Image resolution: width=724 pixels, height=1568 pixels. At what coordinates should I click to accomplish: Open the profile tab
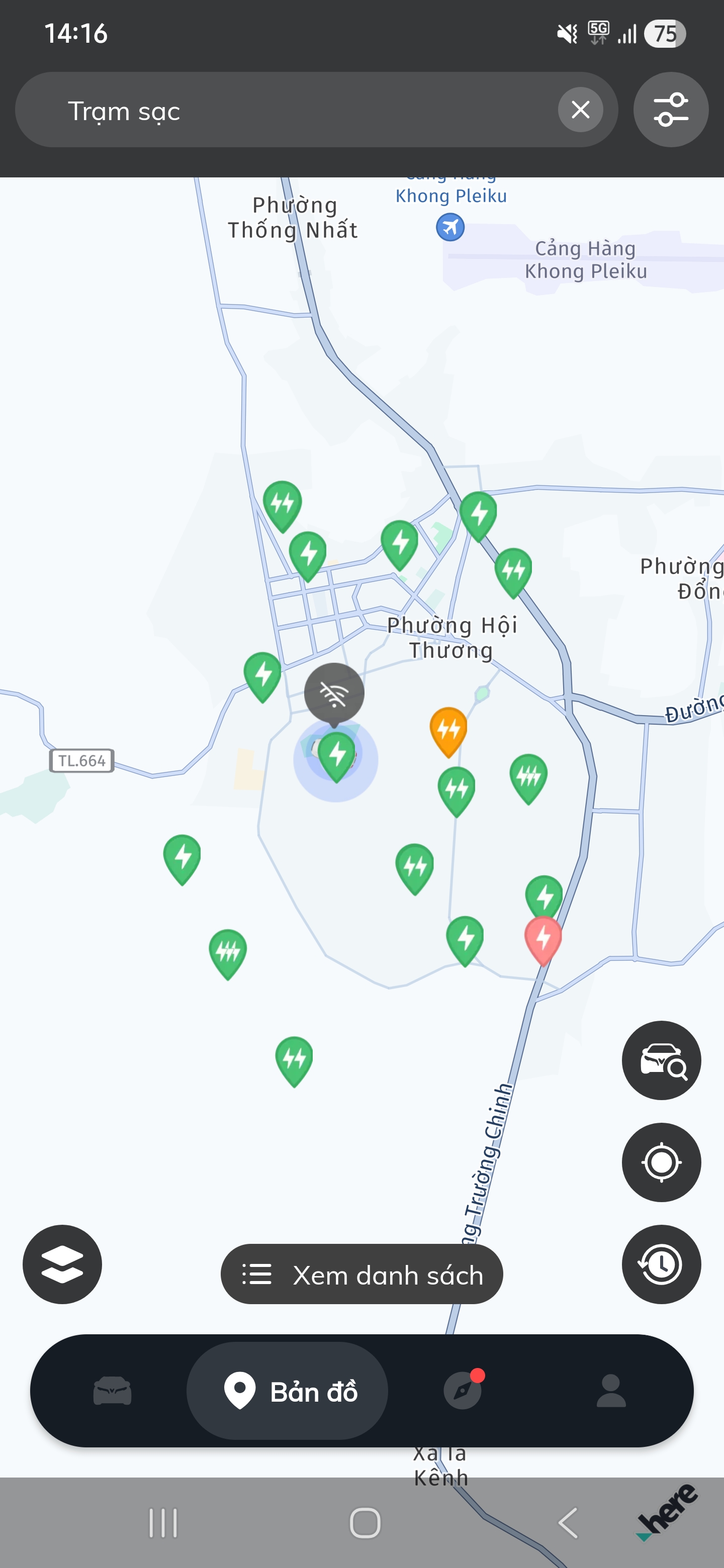click(611, 1392)
